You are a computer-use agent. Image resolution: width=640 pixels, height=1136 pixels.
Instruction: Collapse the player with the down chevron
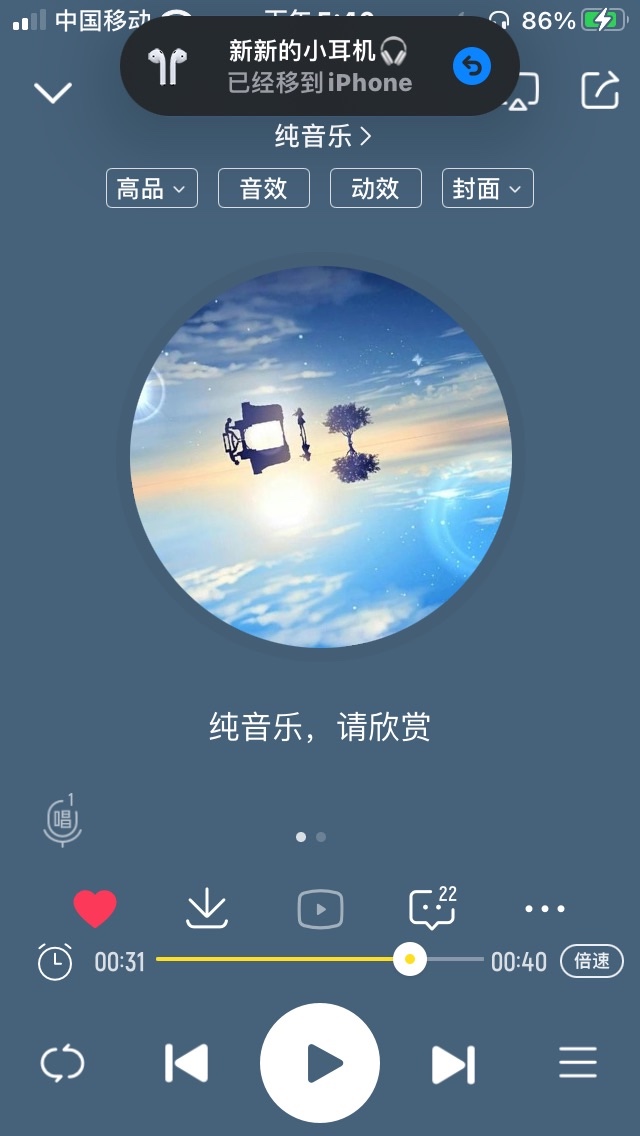pyautogui.click(x=53, y=93)
